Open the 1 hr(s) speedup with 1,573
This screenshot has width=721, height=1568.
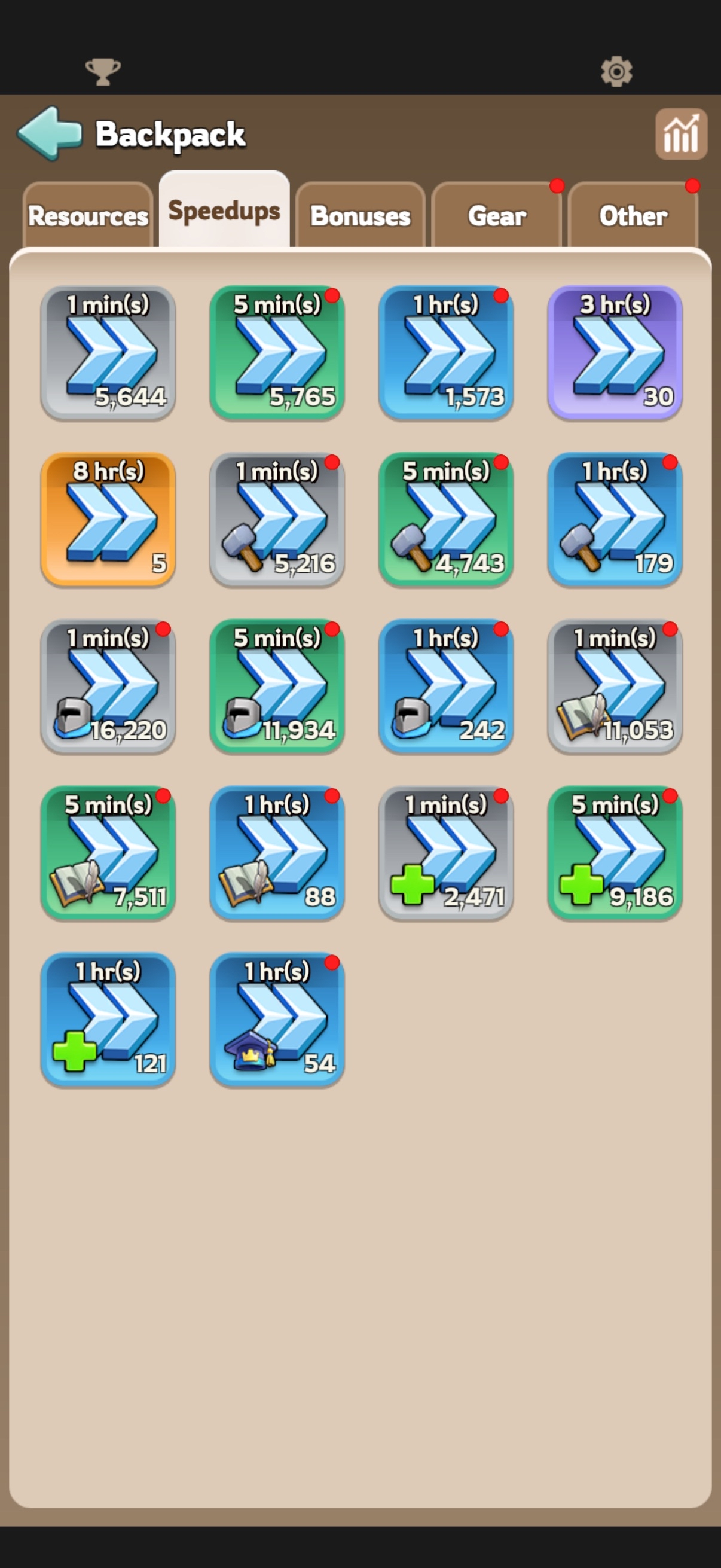pyautogui.click(x=446, y=353)
